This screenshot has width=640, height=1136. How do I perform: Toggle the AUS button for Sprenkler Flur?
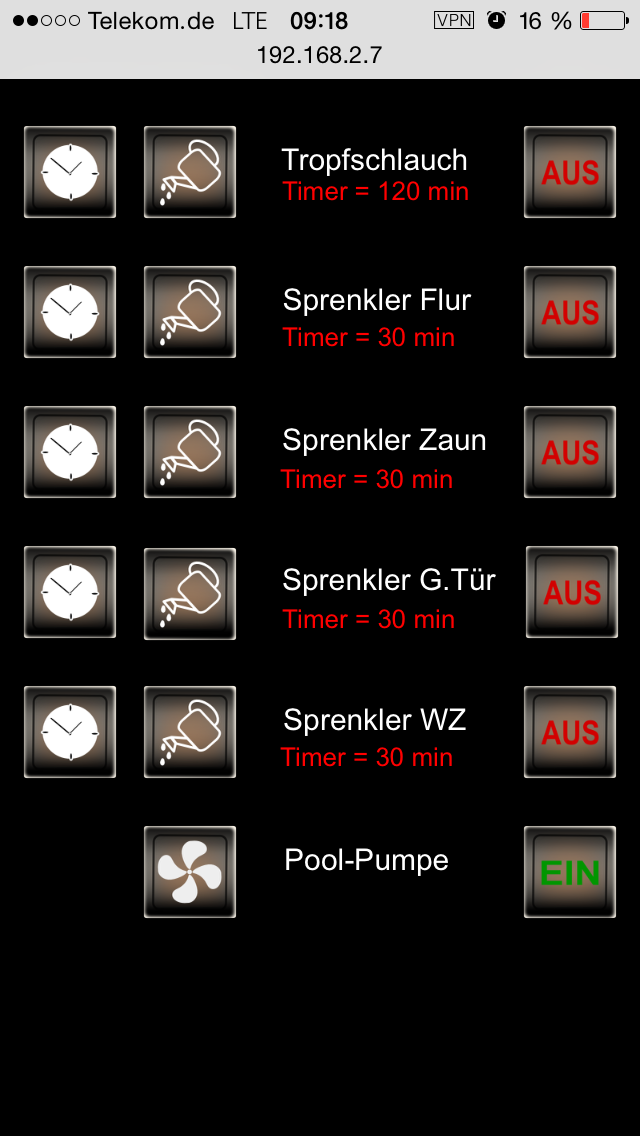(x=570, y=312)
